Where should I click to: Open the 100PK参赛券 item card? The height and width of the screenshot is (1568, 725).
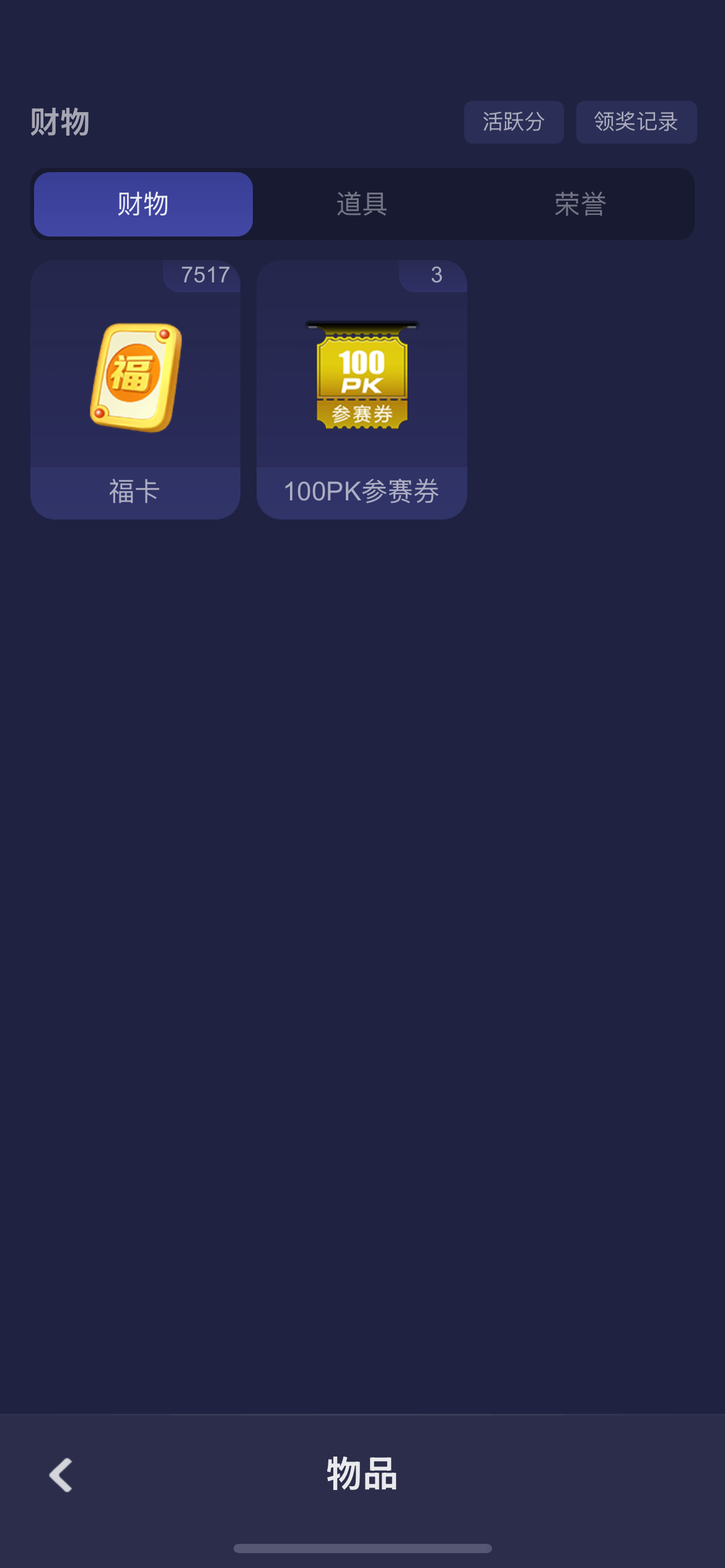[361, 390]
